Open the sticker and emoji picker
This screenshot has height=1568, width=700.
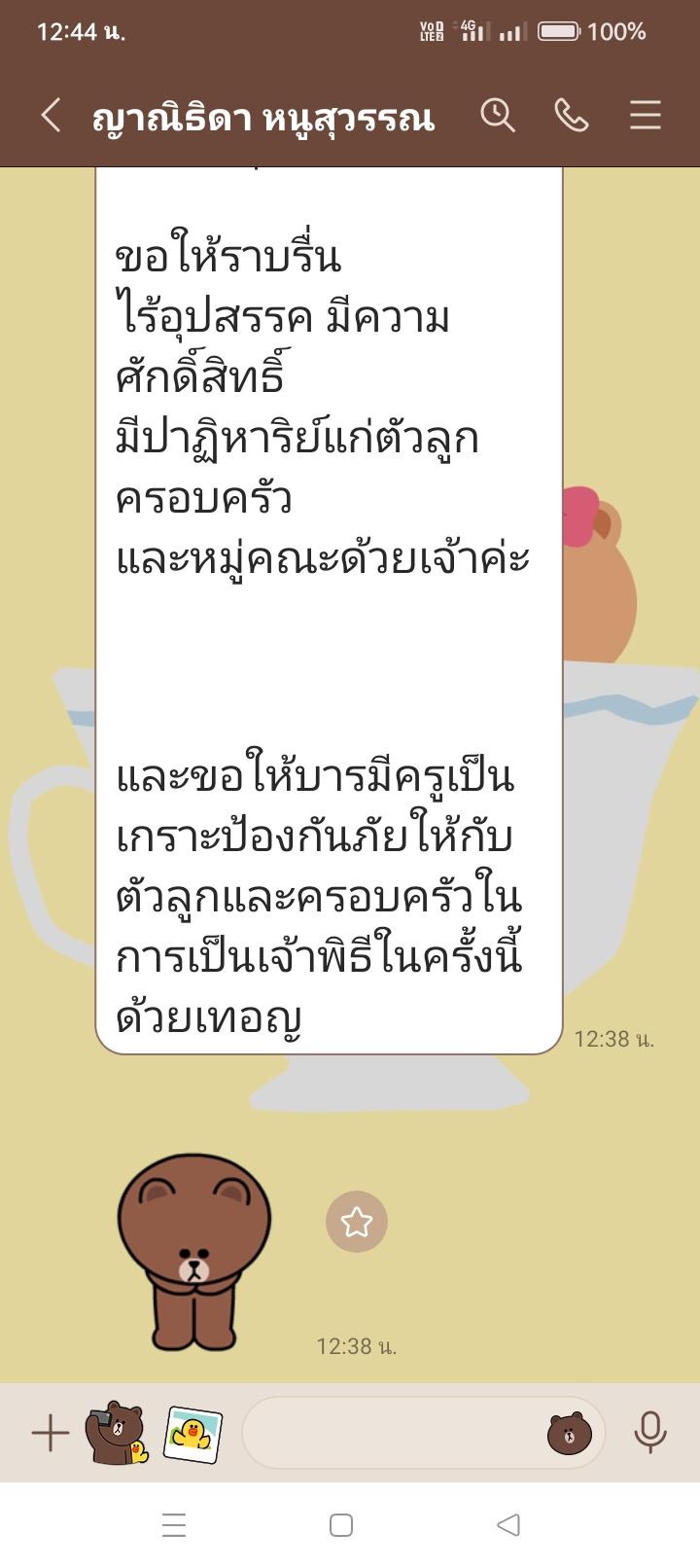point(569,1433)
